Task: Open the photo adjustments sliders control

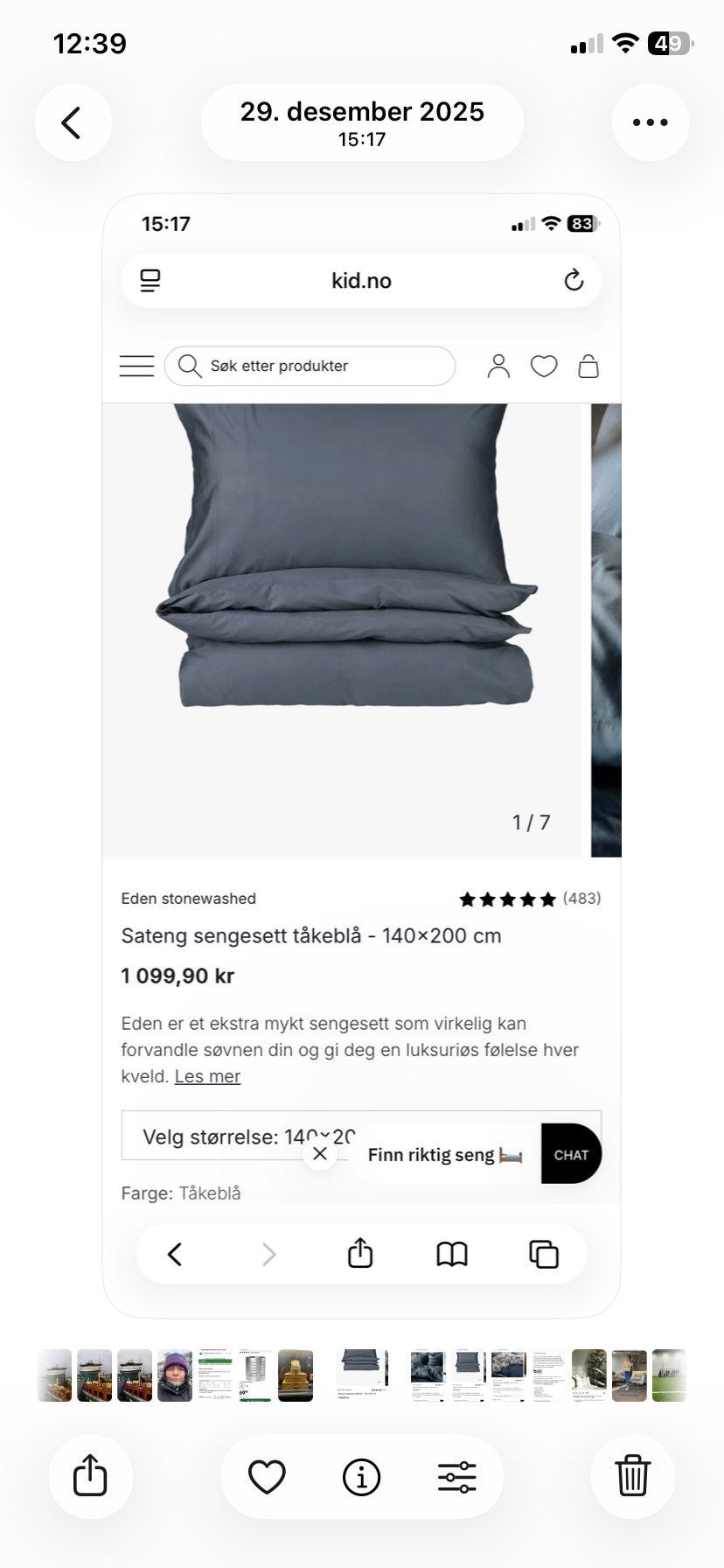Action: [x=458, y=1476]
